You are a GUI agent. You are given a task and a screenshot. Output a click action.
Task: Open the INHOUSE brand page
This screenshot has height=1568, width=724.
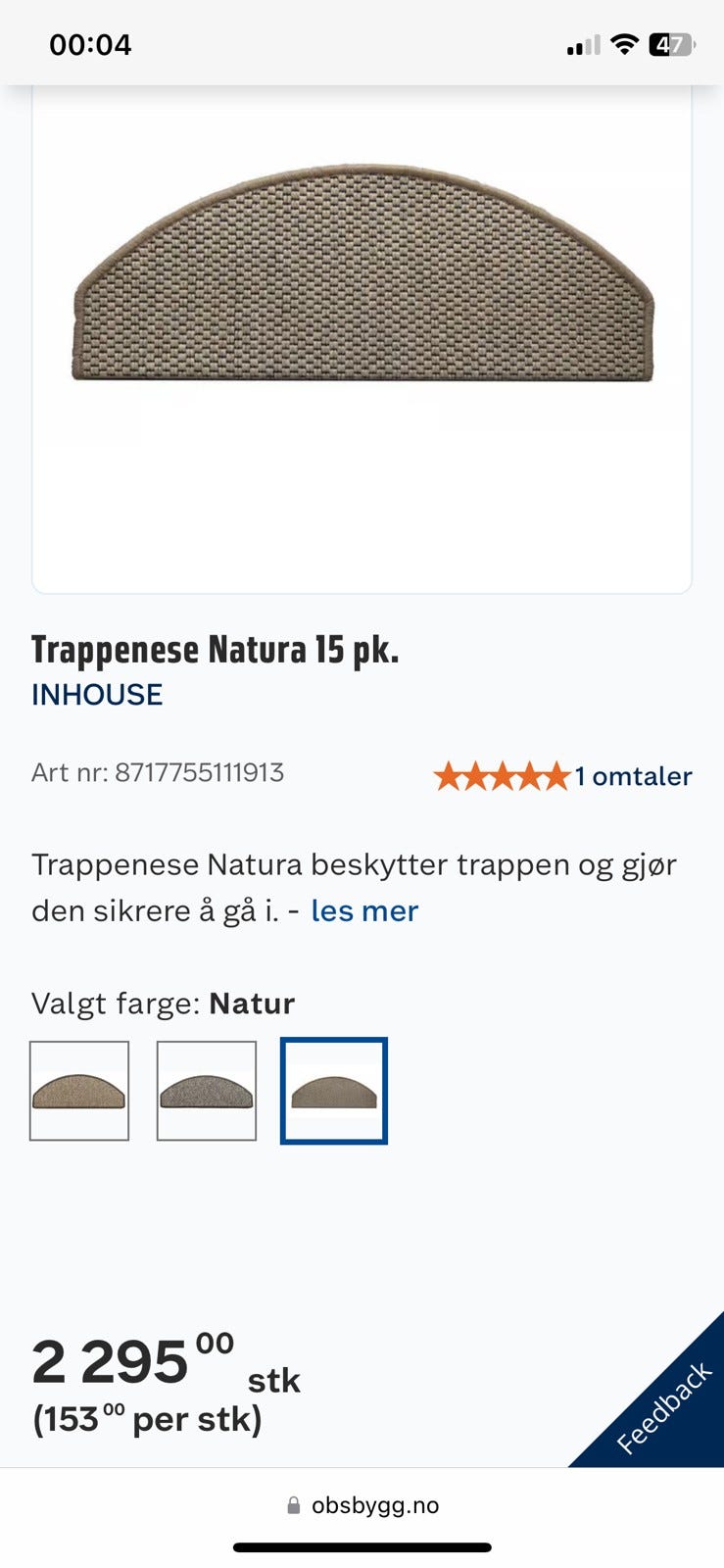(x=97, y=695)
